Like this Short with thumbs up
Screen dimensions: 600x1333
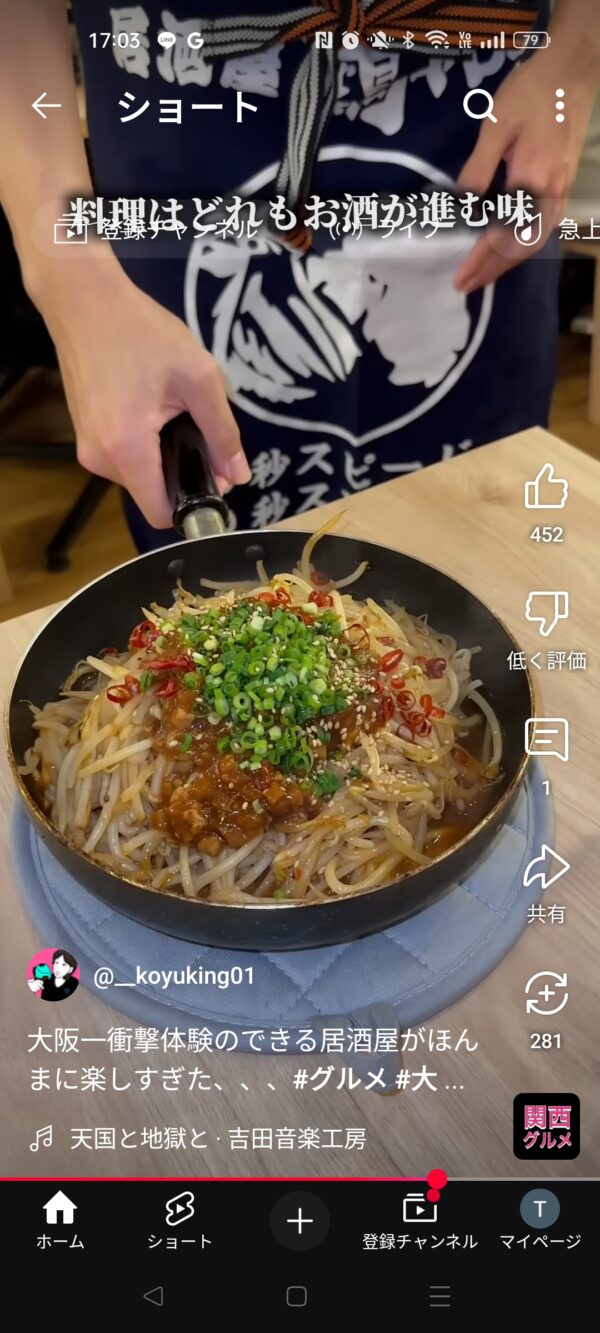546,487
